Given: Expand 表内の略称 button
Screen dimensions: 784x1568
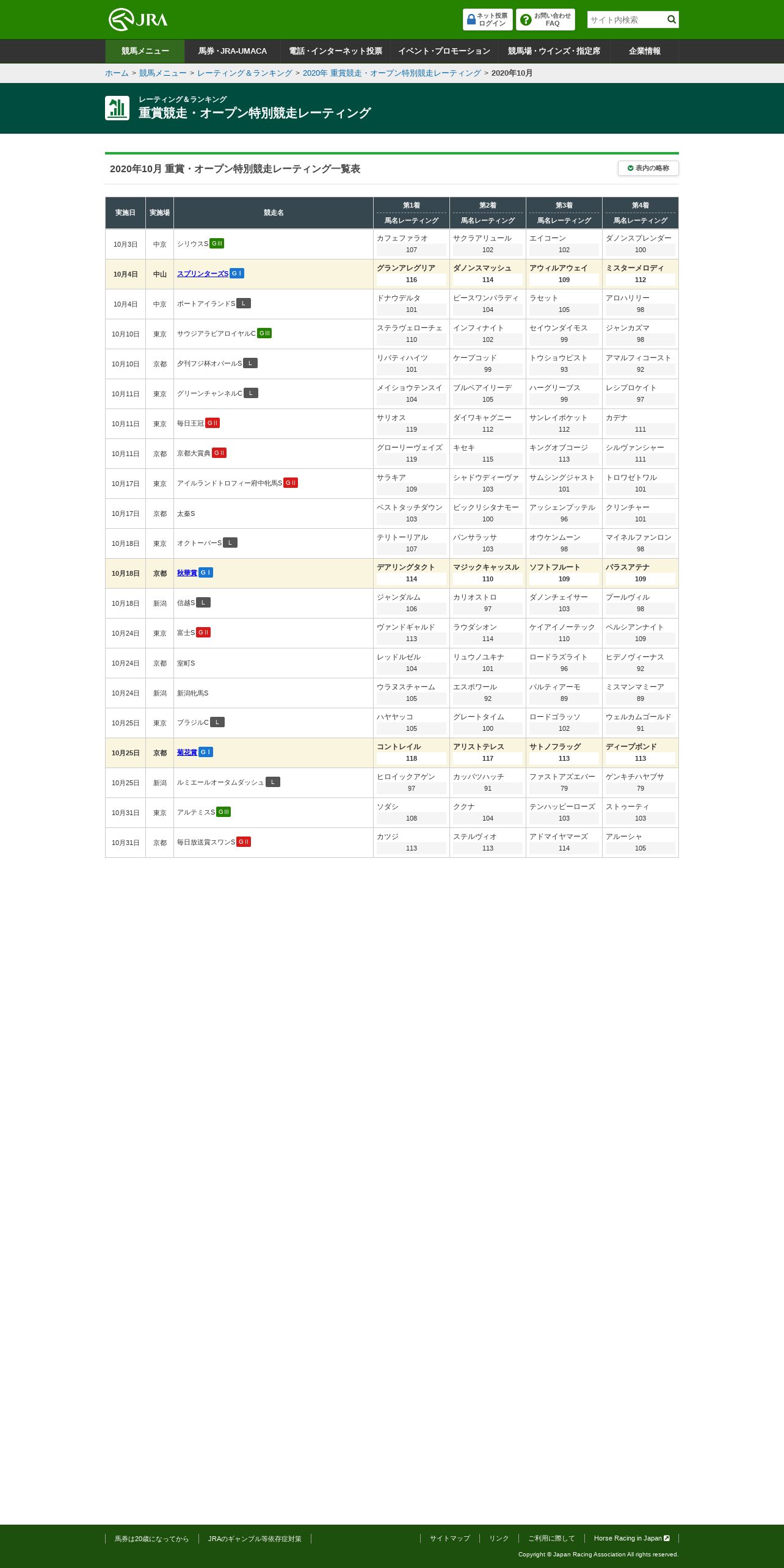Looking at the screenshot, I should (648, 168).
